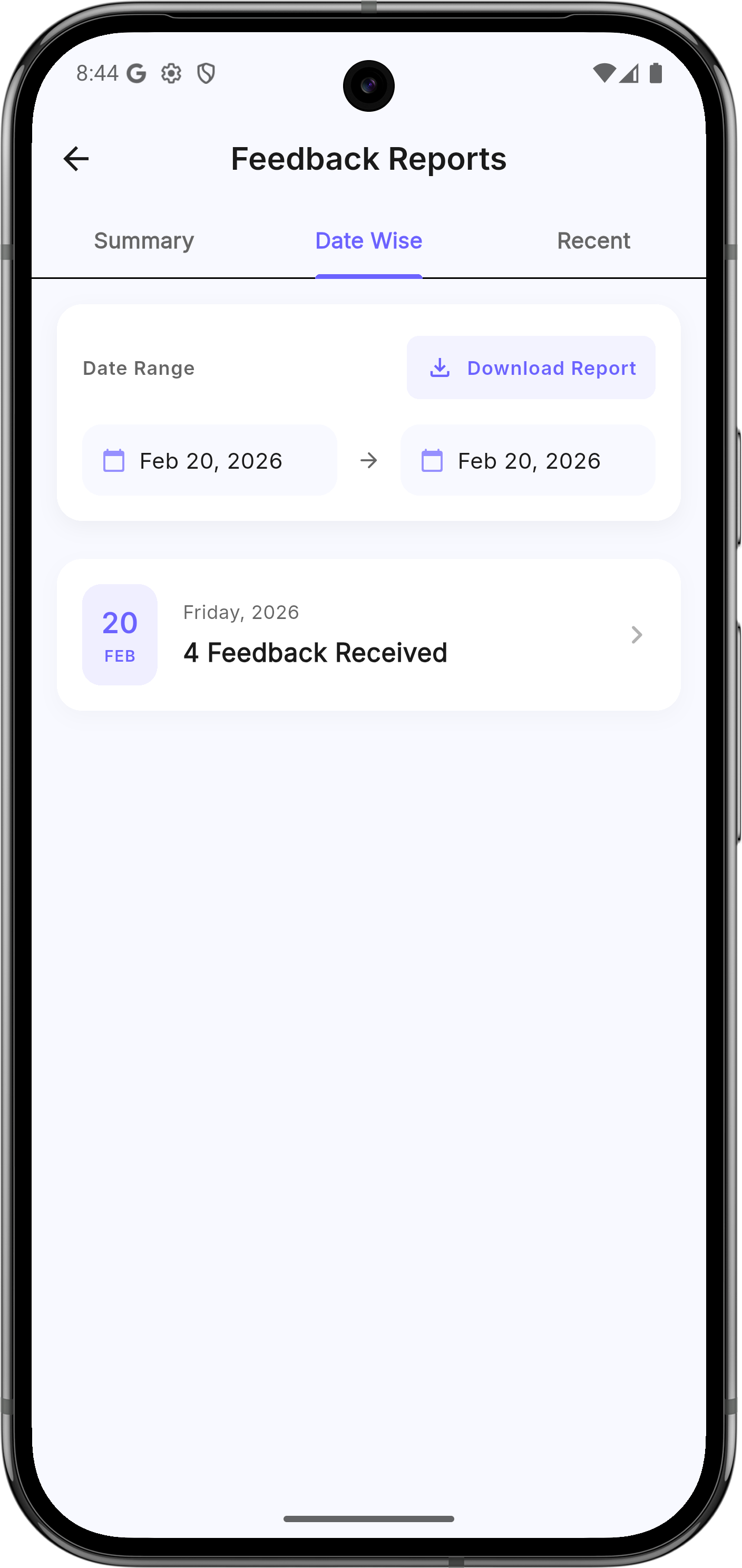Change the start date of the range

pos(210,461)
